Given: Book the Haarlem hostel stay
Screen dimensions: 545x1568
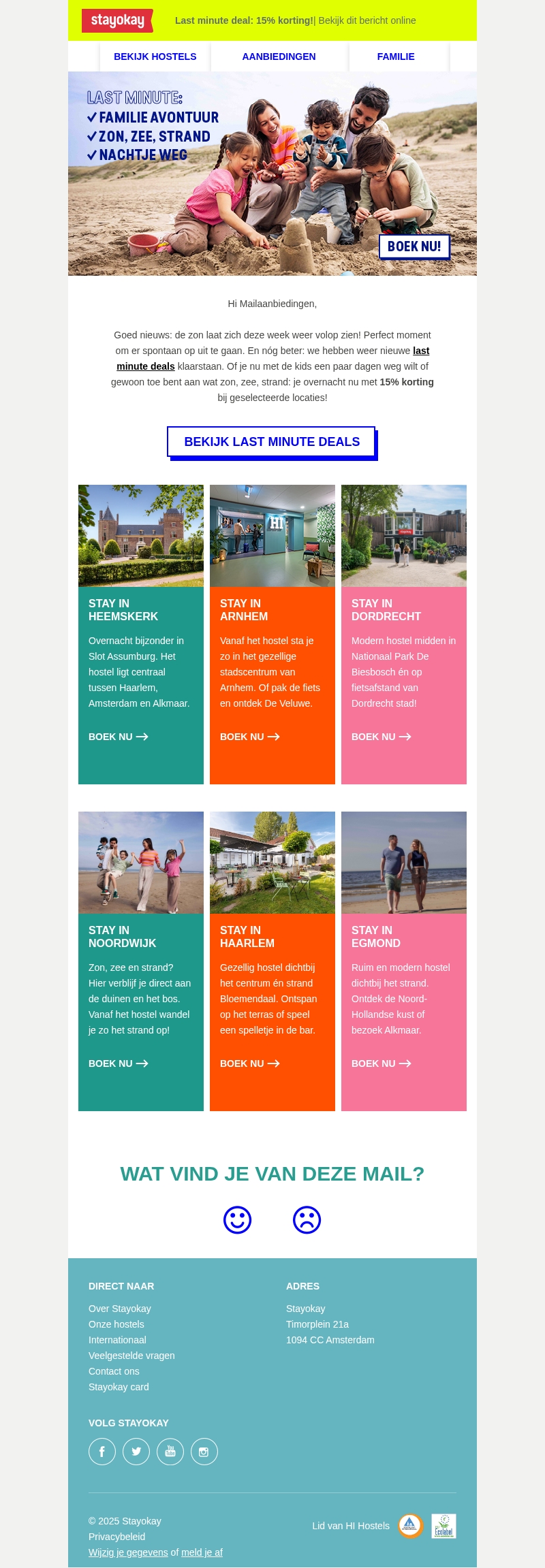Looking at the screenshot, I should [249, 1063].
